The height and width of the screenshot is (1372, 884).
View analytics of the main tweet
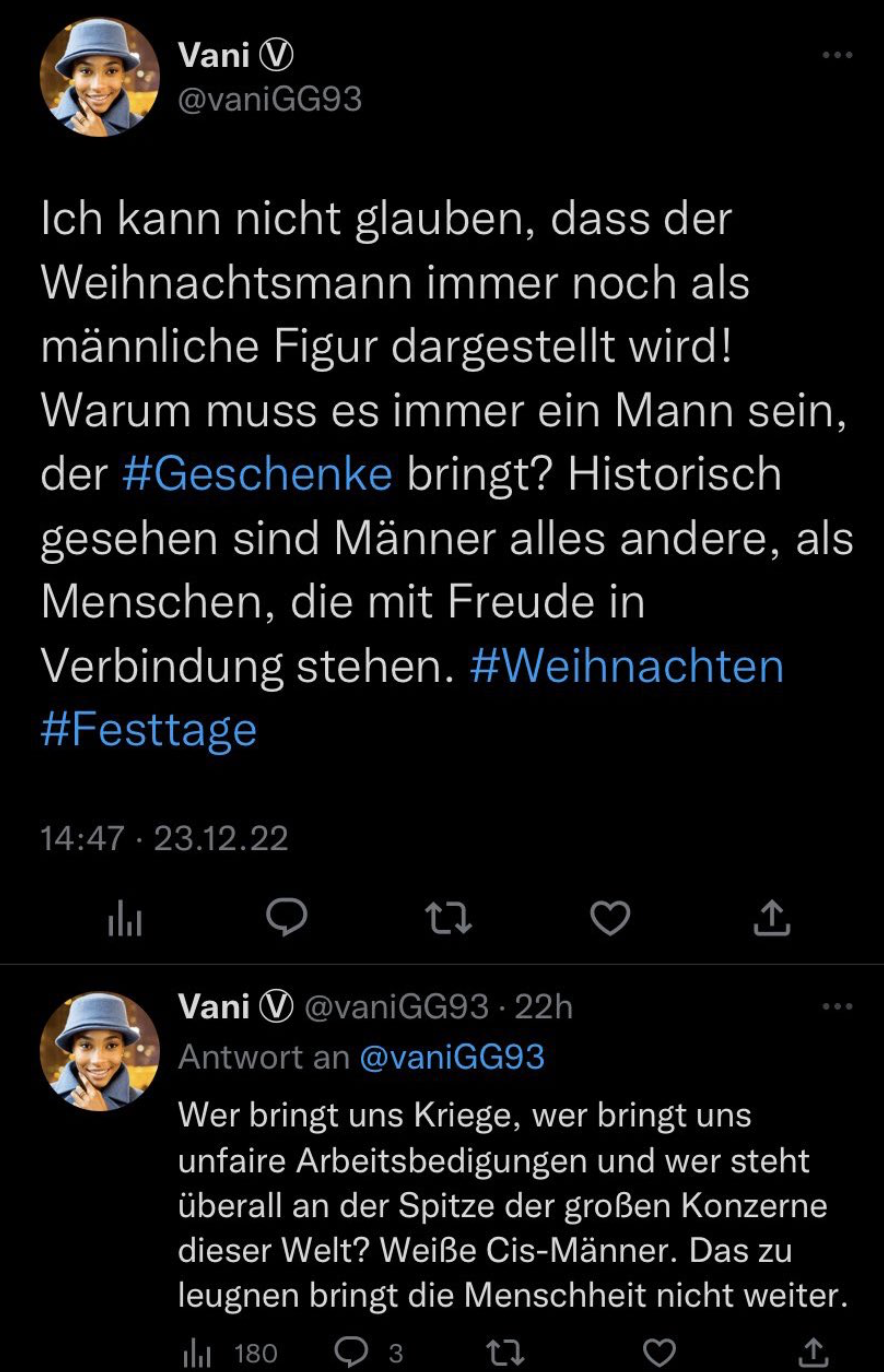125,919
